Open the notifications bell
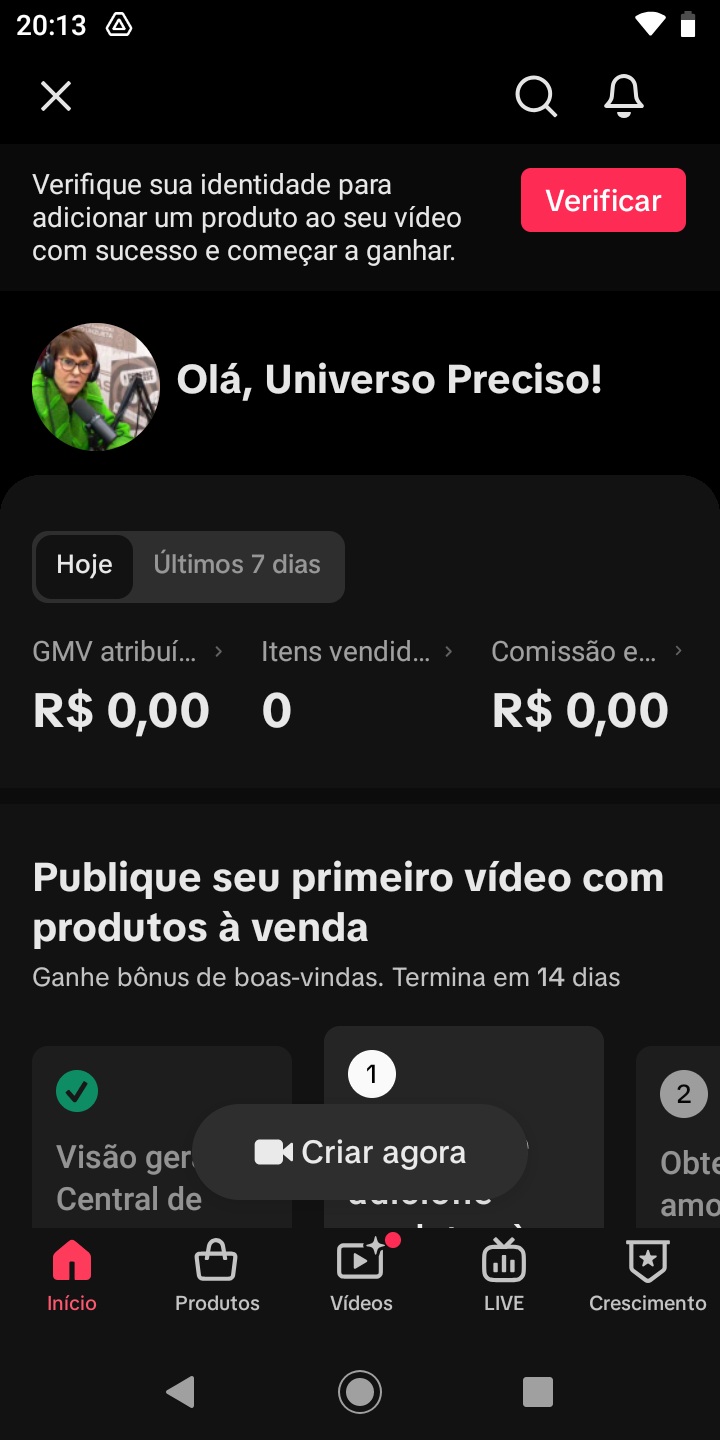 point(624,96)
